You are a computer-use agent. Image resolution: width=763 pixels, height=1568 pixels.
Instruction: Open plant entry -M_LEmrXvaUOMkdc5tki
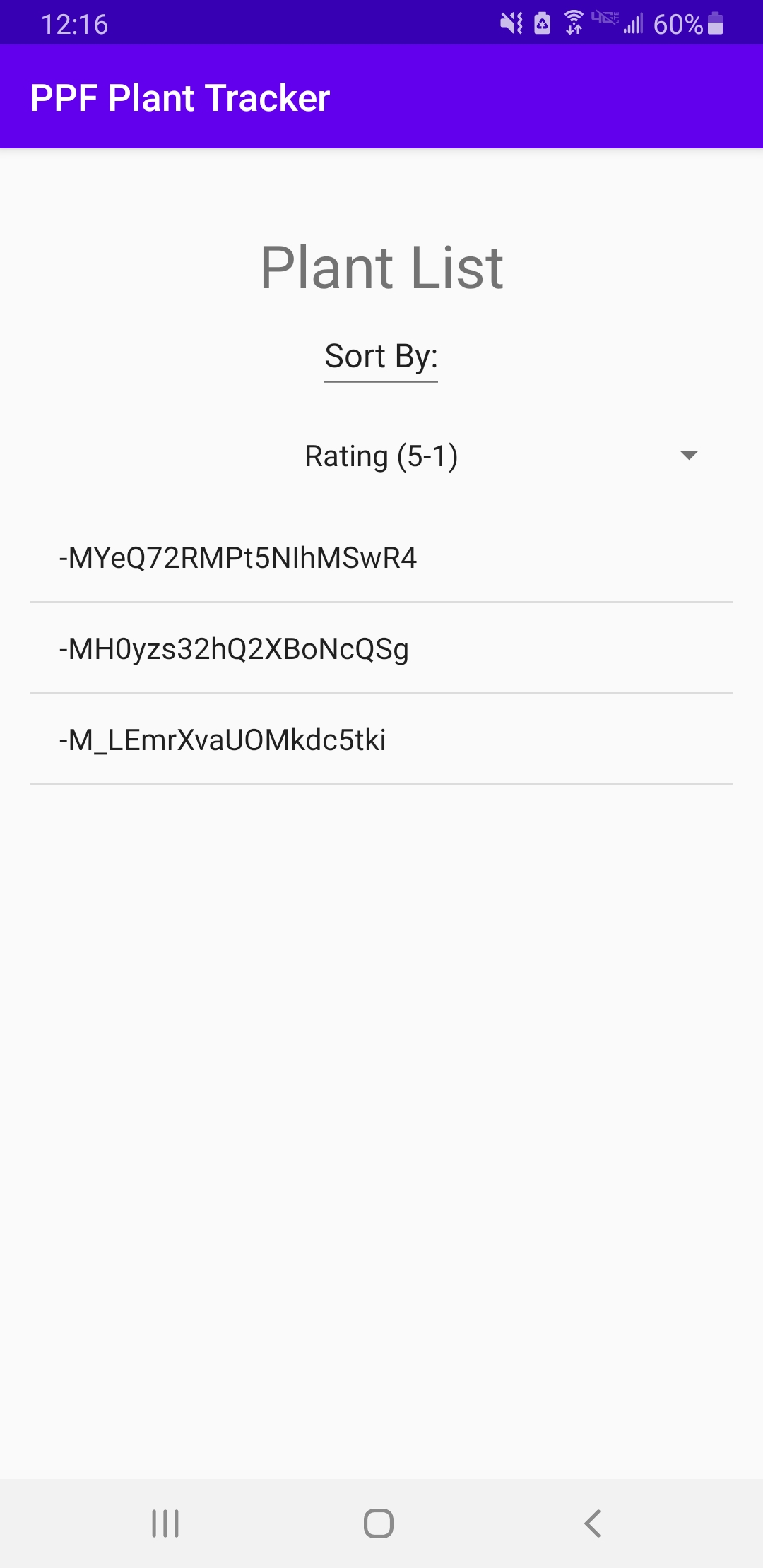tap(381, 740)
